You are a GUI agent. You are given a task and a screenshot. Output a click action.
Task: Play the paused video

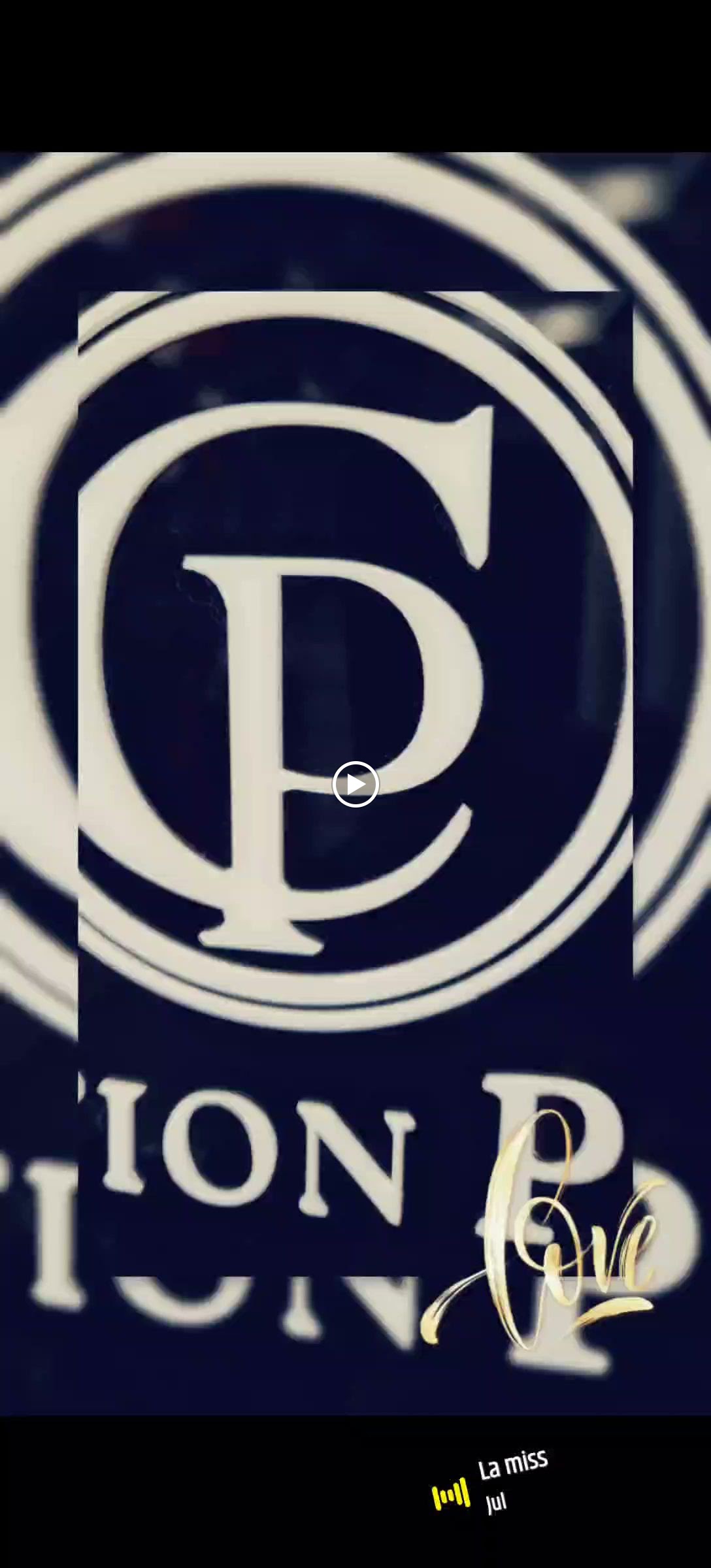coord(355,784)
